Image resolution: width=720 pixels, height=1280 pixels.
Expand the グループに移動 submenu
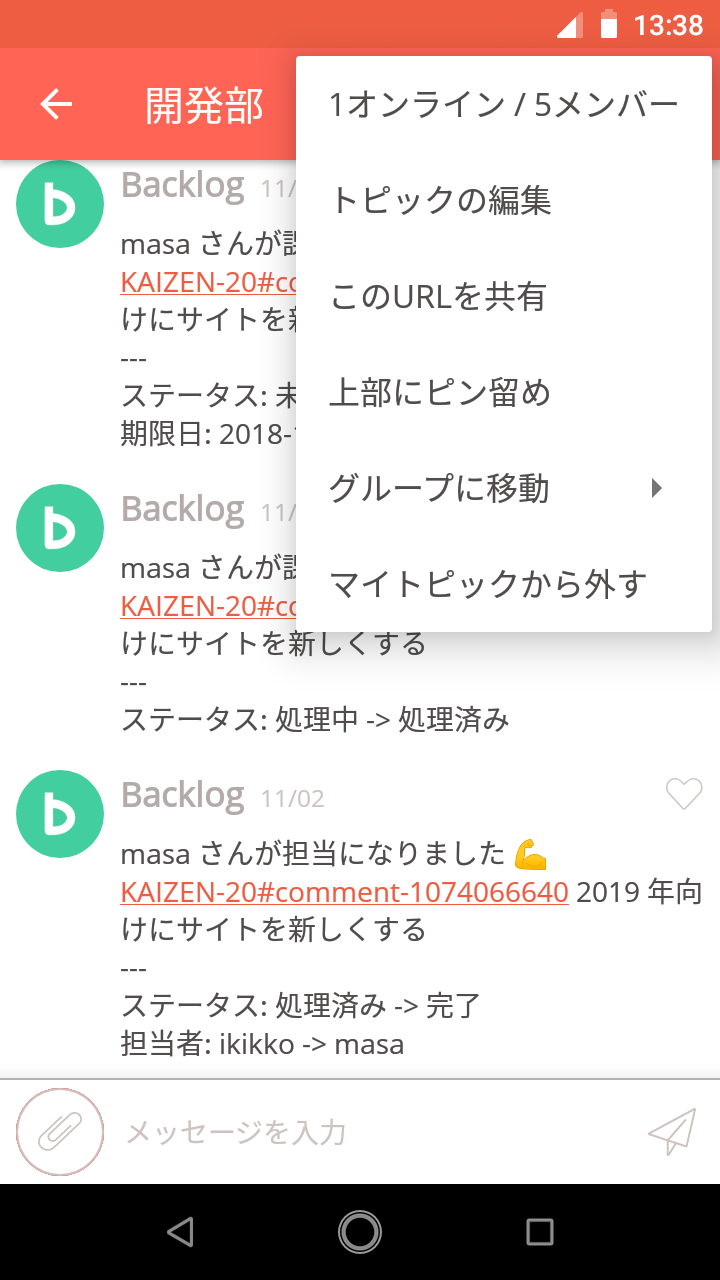pos(503,489)
